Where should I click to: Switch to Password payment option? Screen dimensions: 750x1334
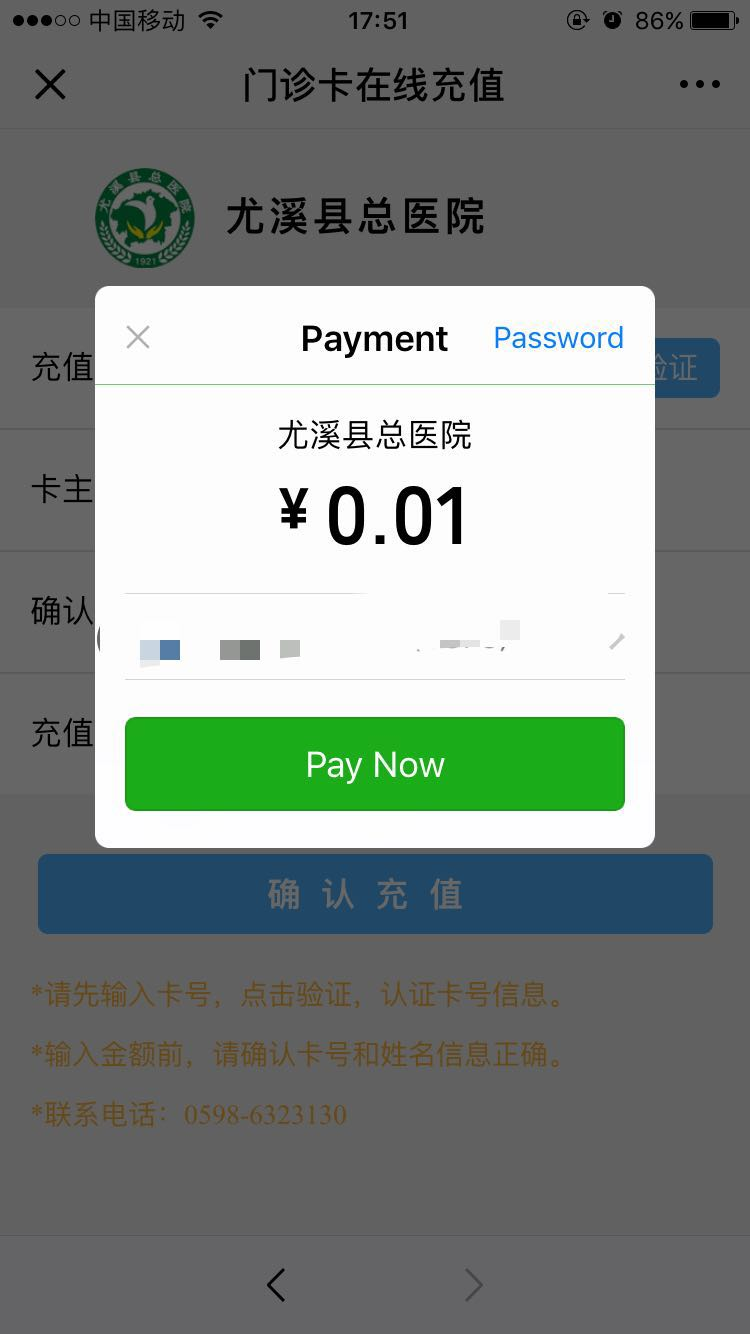(558, 338)
